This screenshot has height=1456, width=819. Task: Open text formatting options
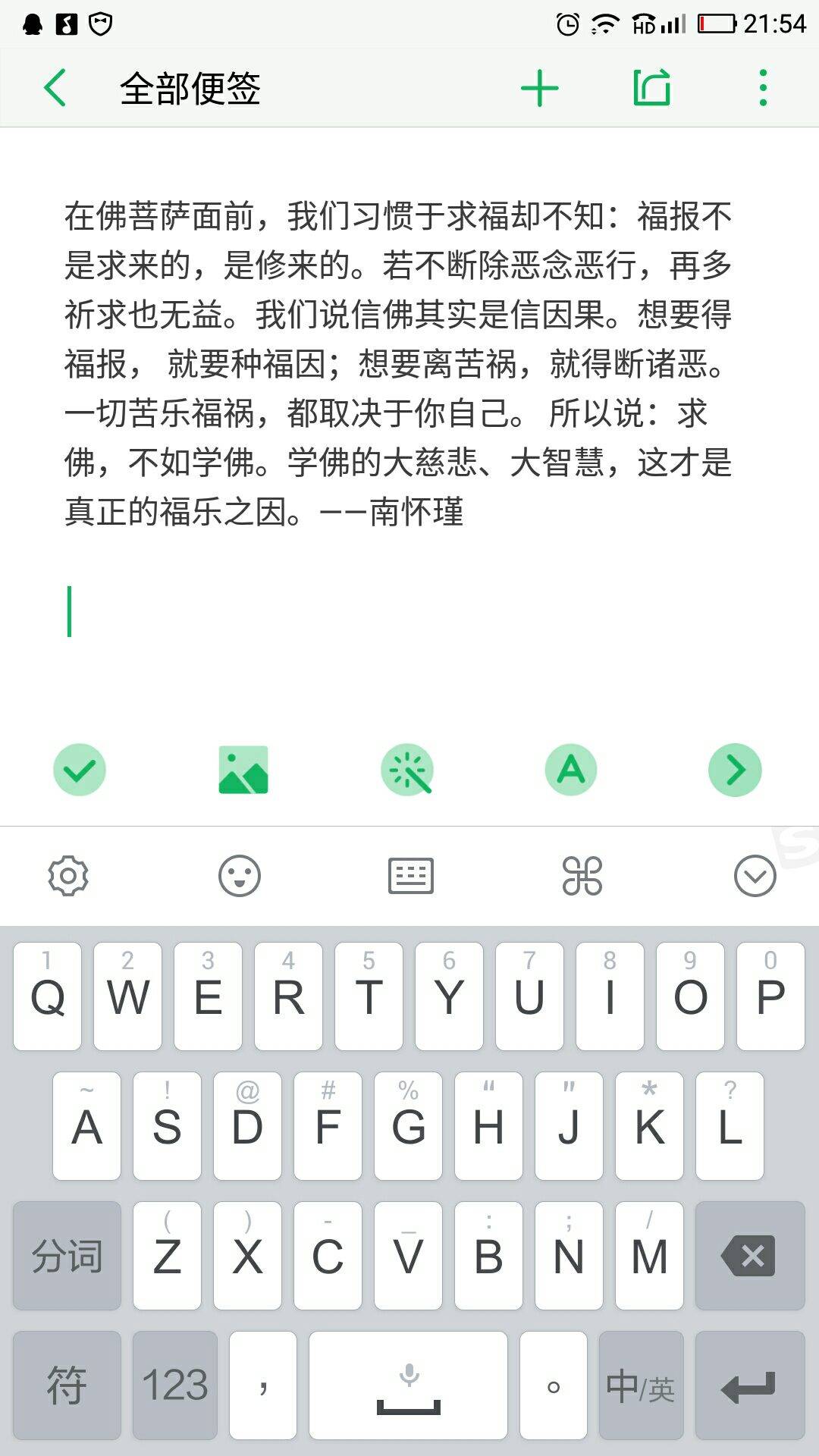[571, 770]
